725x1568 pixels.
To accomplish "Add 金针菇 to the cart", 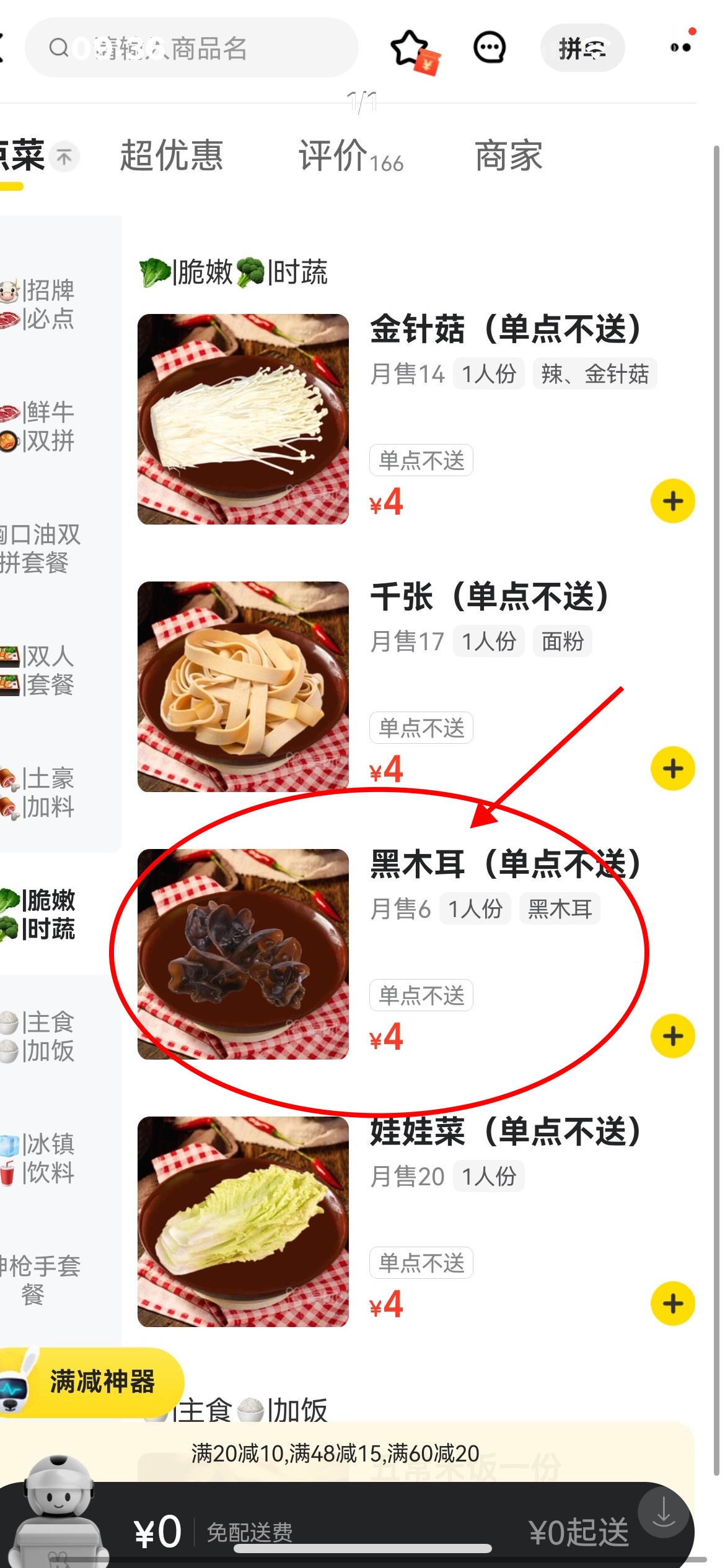I will [673, 501].
